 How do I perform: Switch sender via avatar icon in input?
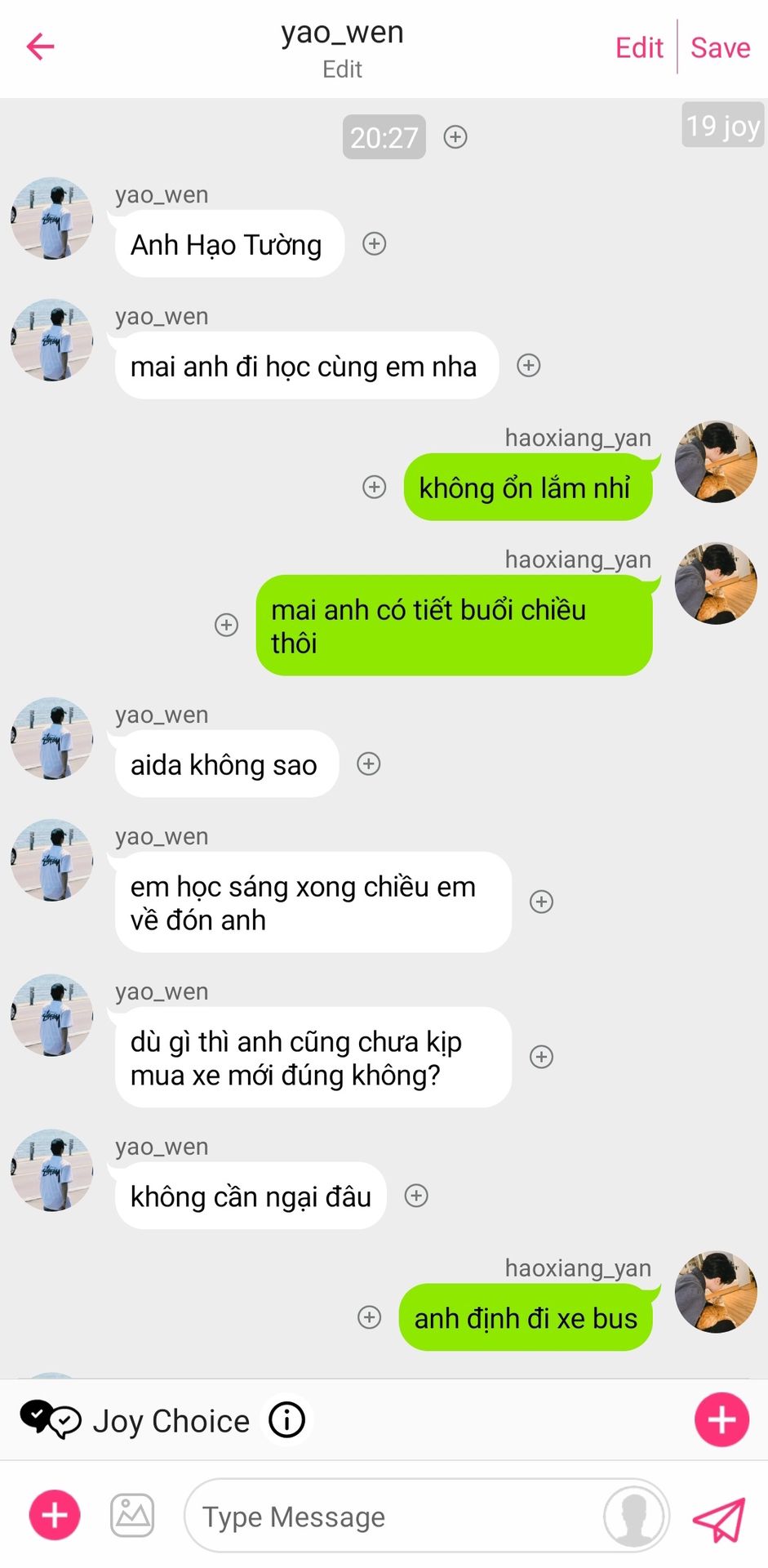point(633,1516)
